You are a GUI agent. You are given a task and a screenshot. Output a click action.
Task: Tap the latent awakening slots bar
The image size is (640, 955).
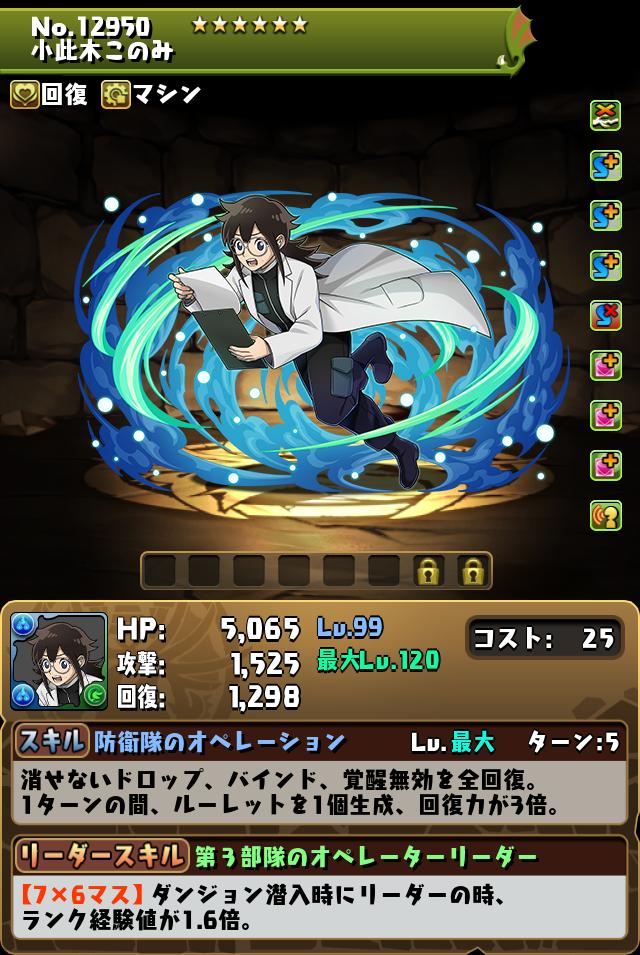[316, 571]
